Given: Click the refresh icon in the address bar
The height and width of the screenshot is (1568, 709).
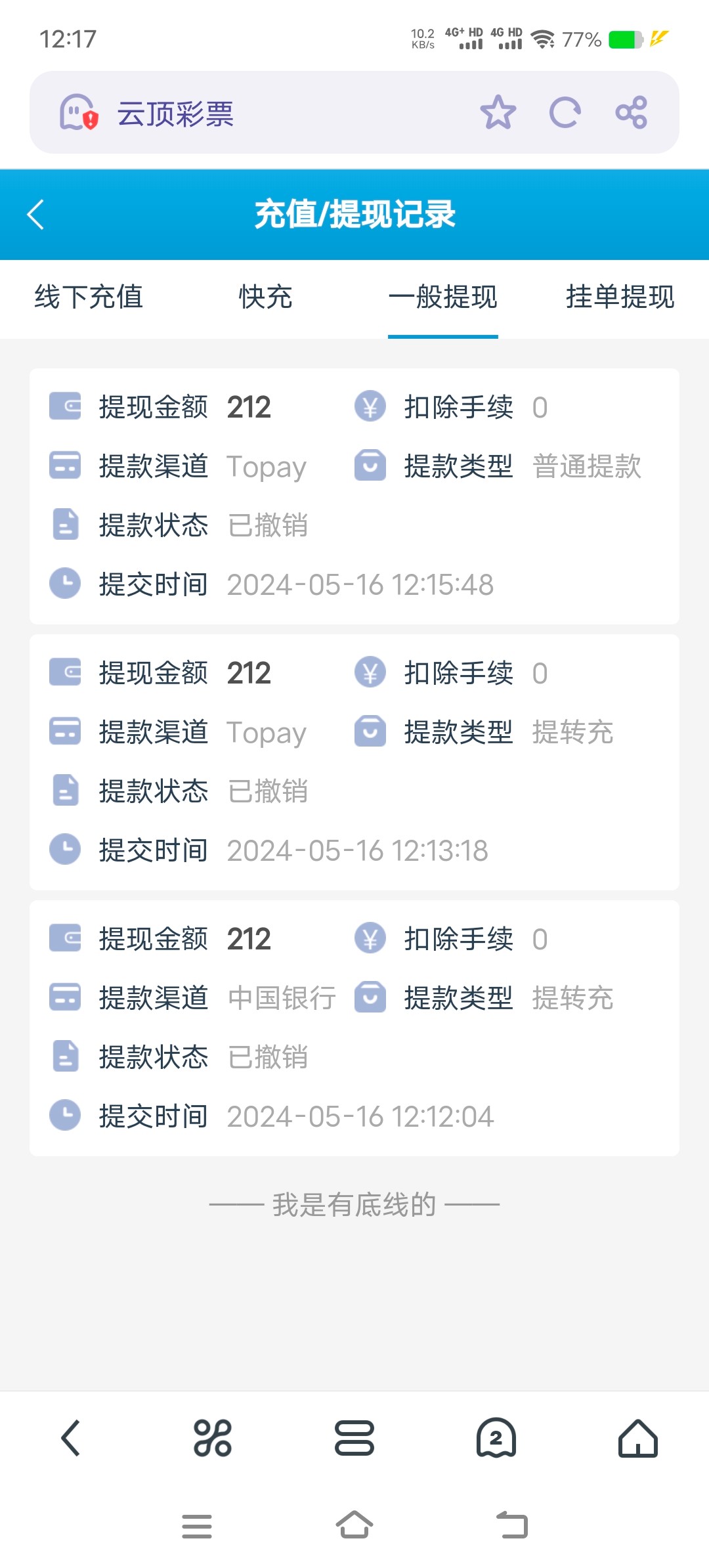Looking at the screenshot, I should [x=565, y=112].
